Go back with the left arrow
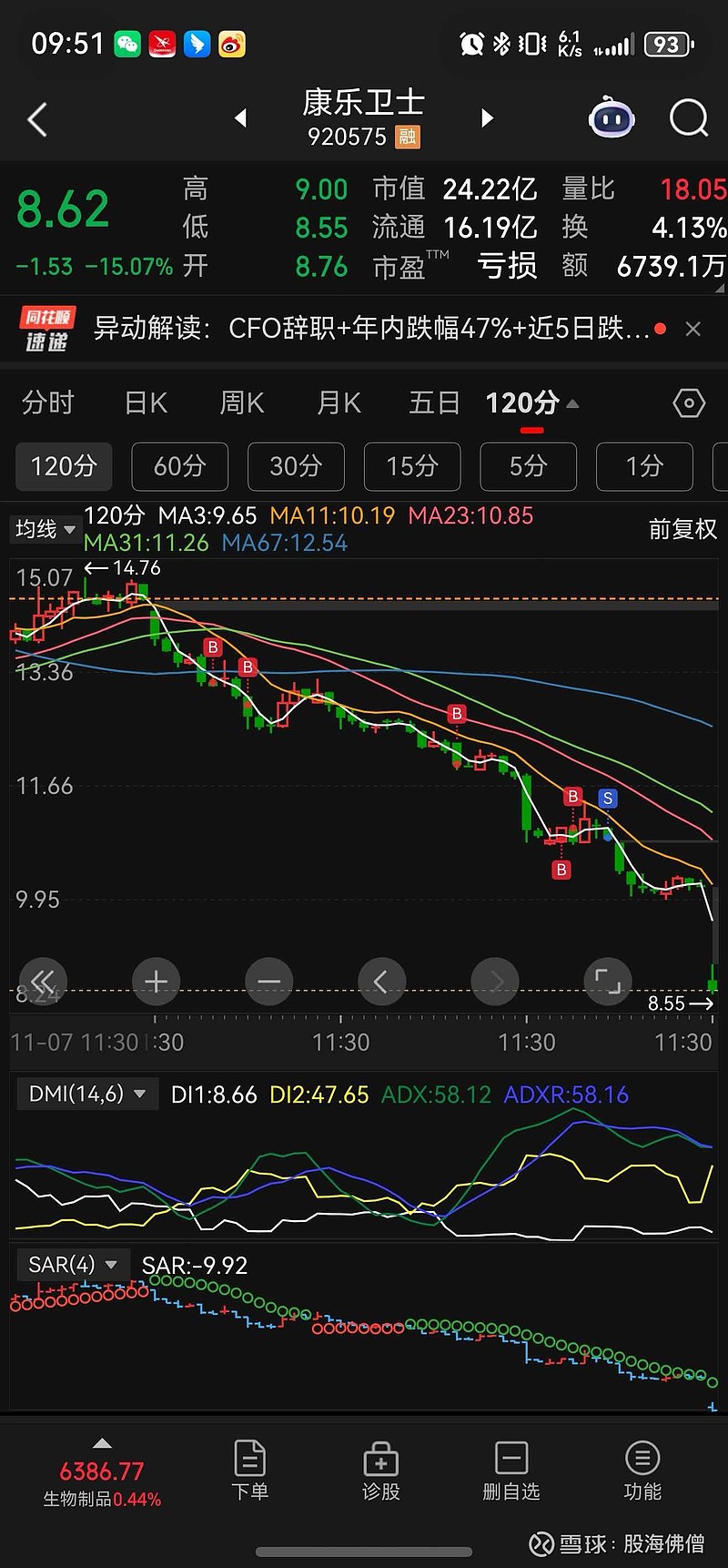This screenshot has height=1568, width=728. pyautogui.click(x=36, y=118)
